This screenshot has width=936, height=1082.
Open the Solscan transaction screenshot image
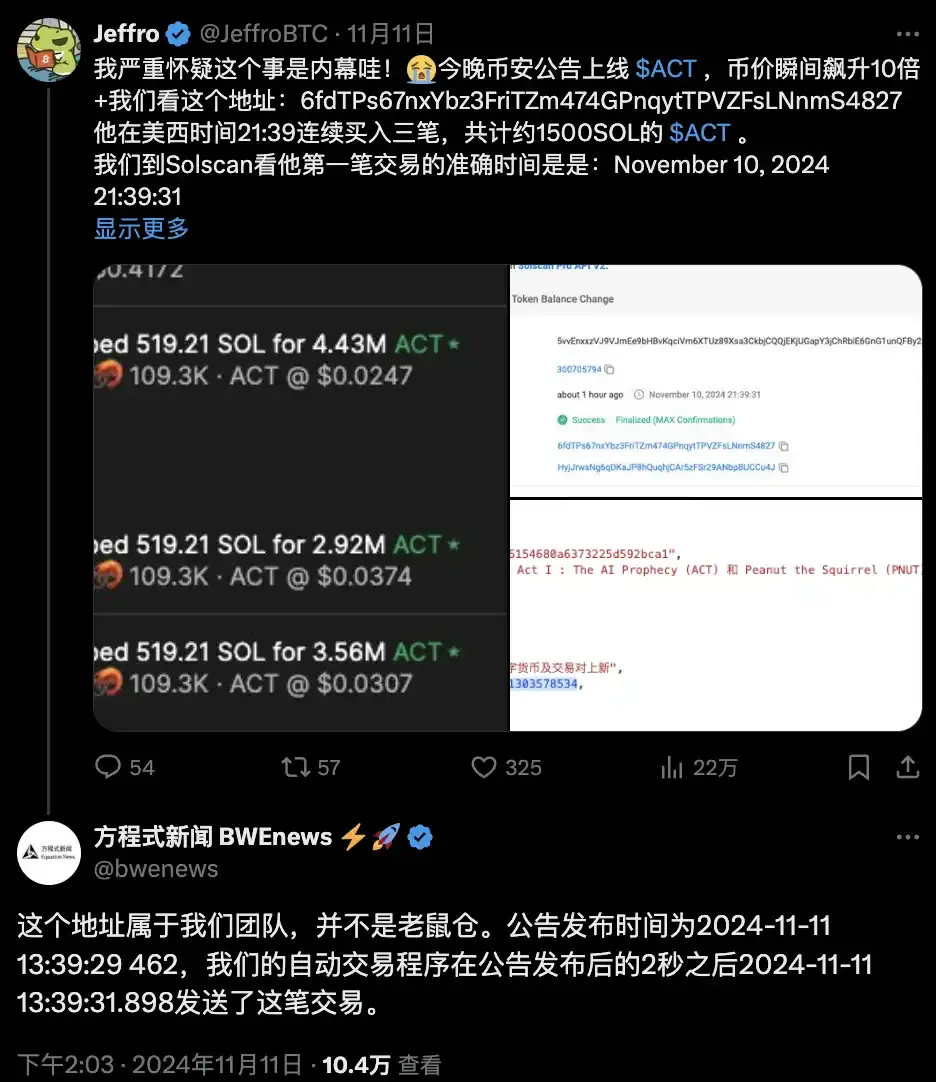[x=715, y=380]
